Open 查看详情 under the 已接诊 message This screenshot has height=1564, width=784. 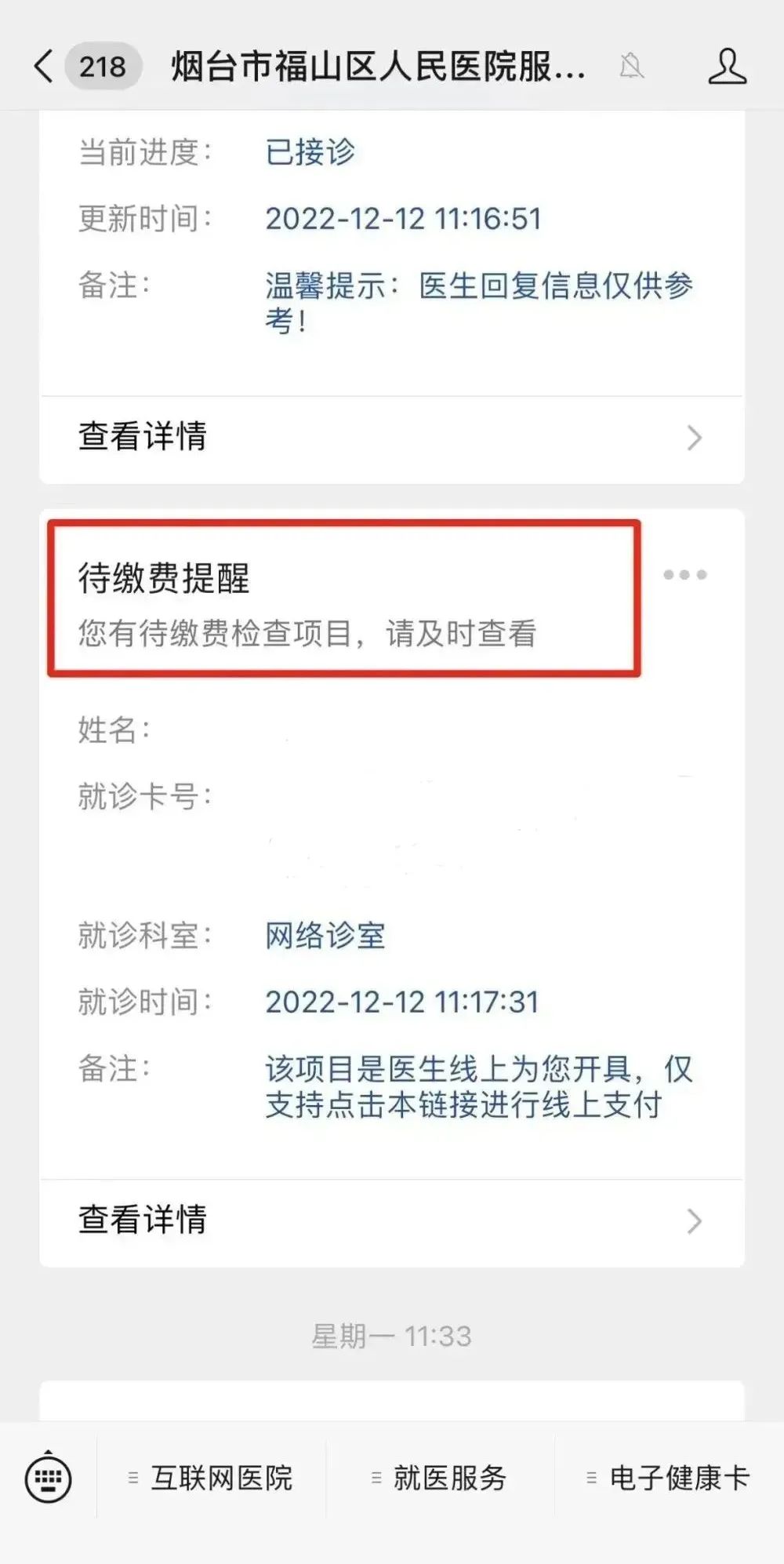392,437
